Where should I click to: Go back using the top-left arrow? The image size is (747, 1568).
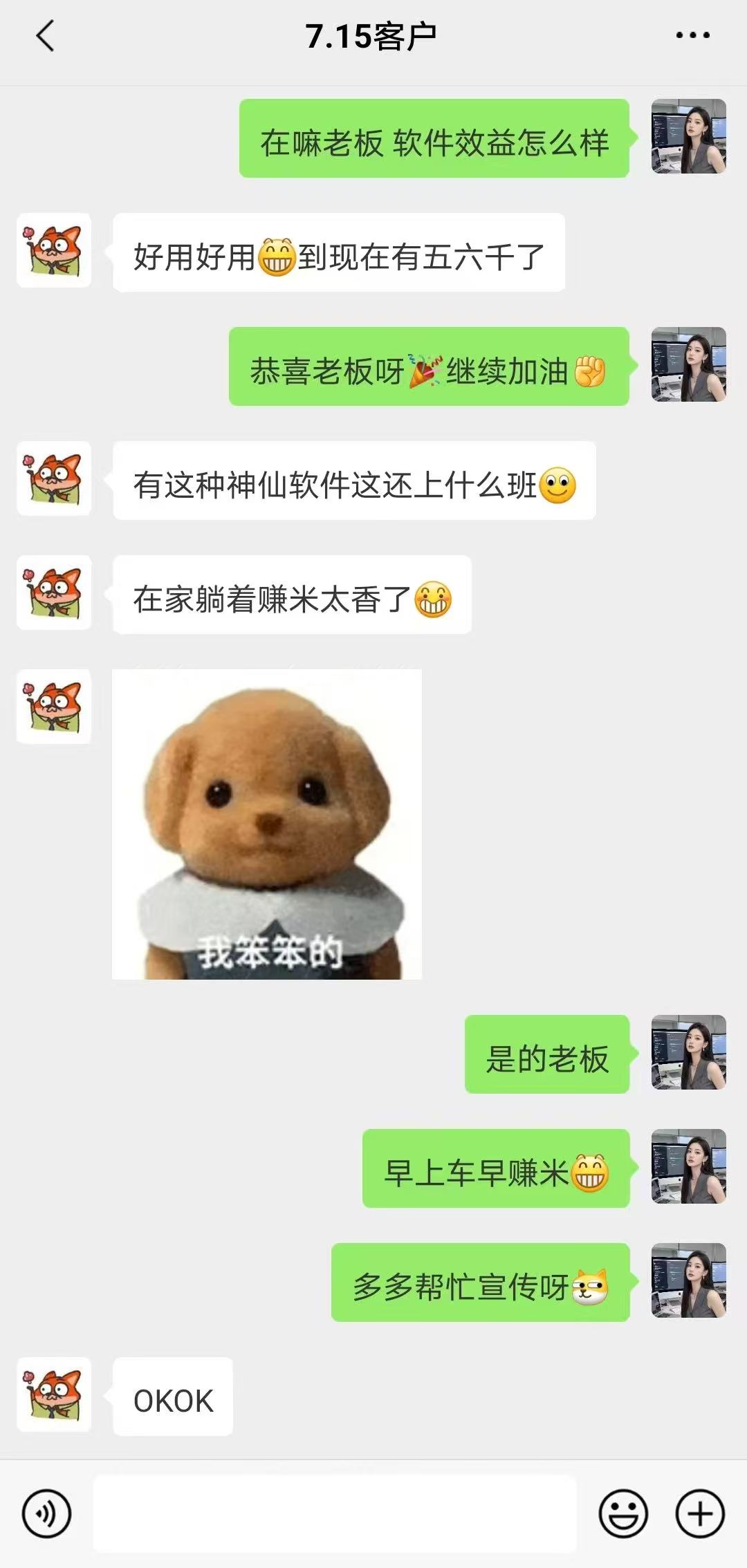(x=45, y=36)
